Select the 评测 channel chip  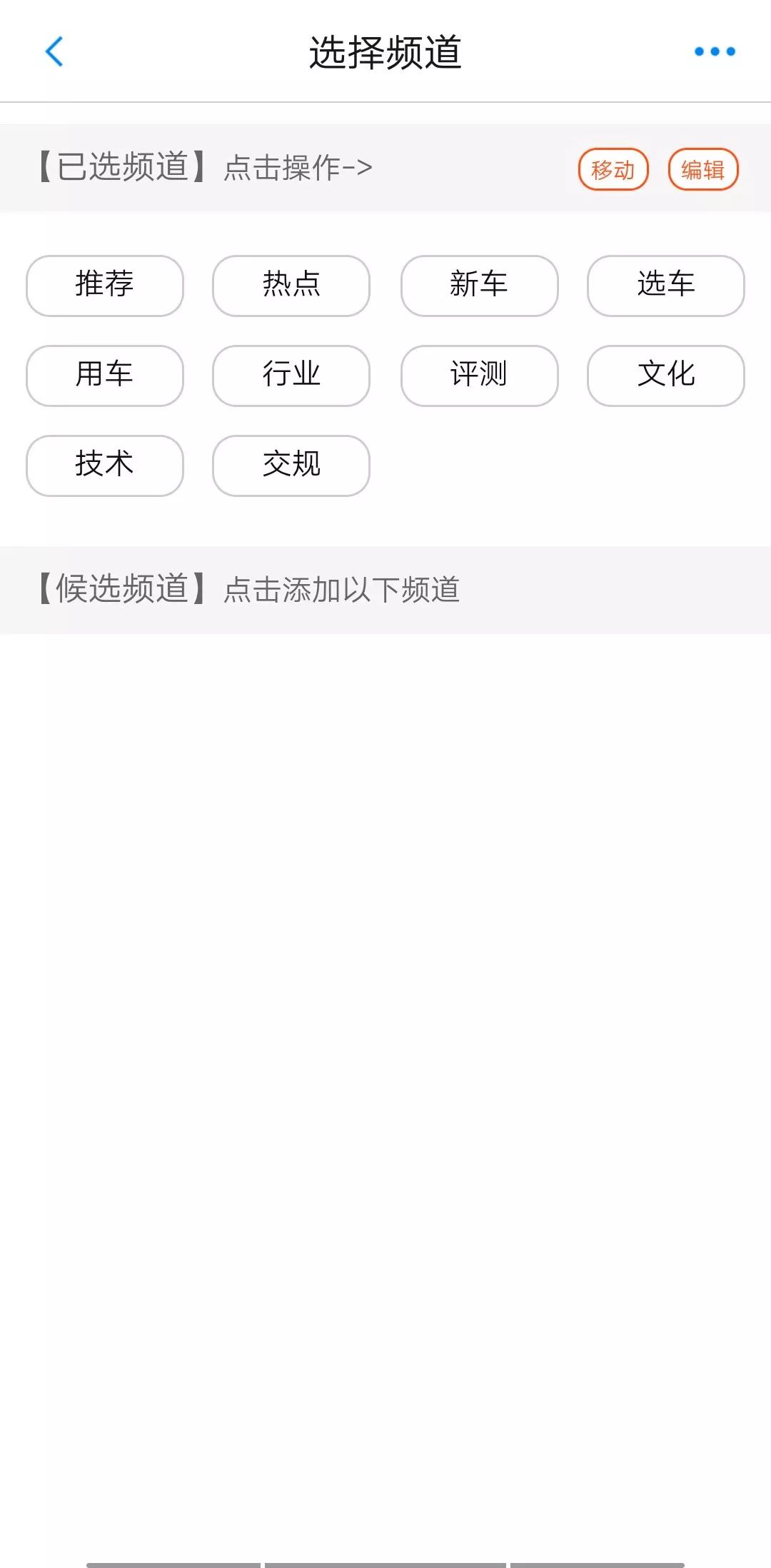[478, 375]
